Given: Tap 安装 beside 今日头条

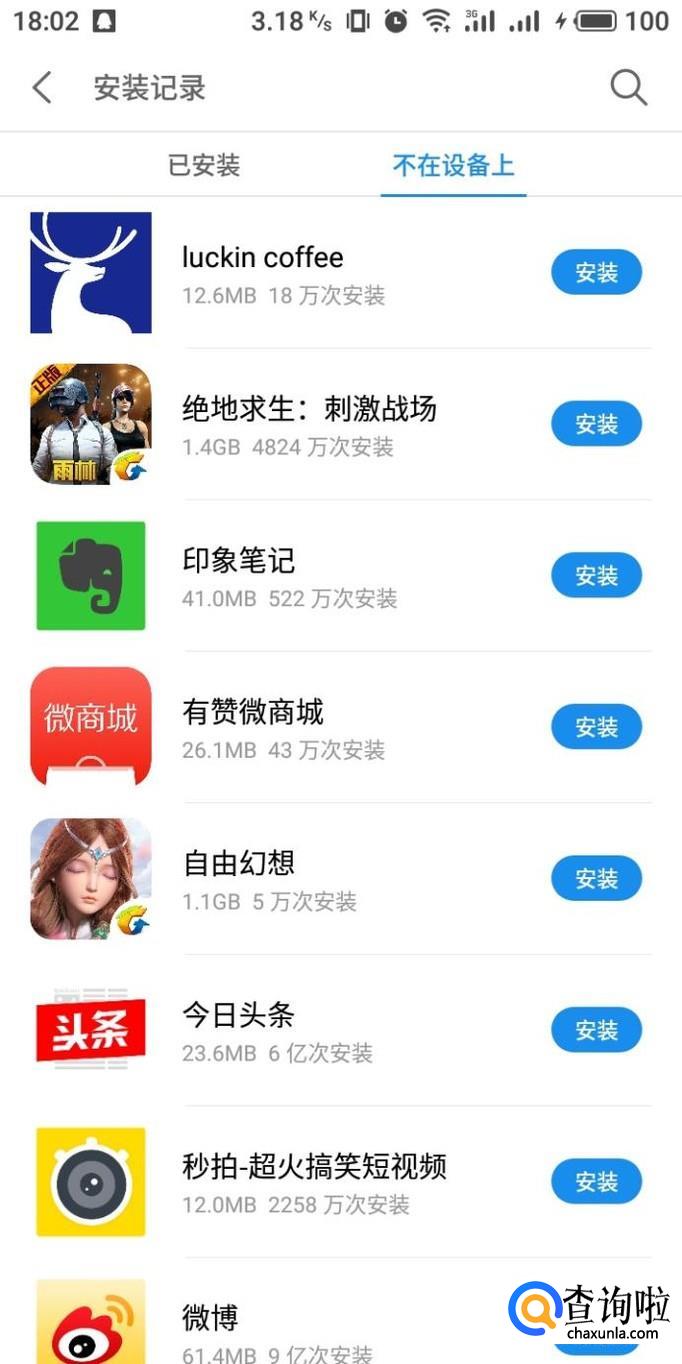Looking at the screenshot, I should point(596,1030).
